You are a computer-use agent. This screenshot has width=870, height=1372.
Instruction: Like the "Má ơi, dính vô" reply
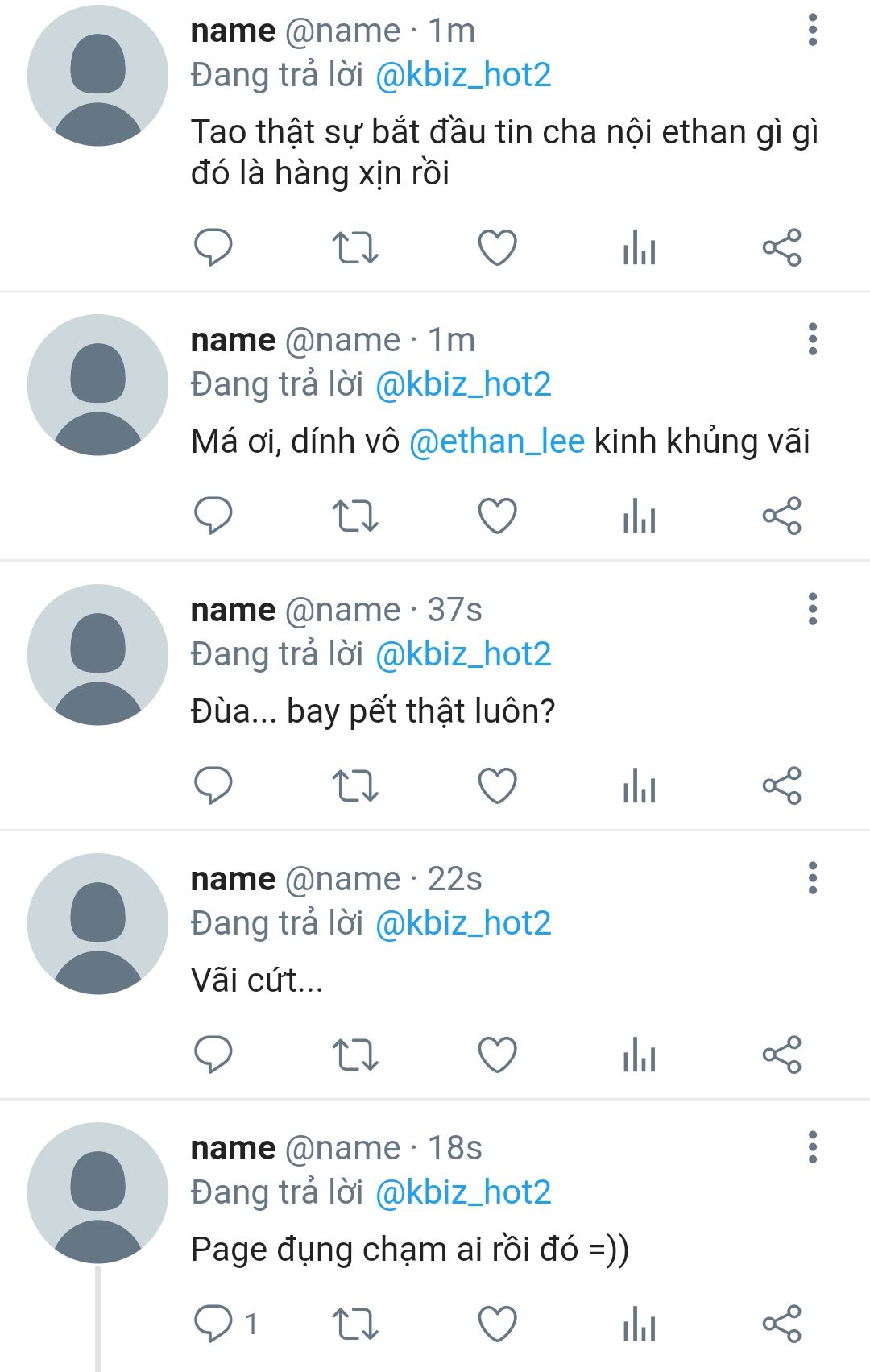click(497, 516)
